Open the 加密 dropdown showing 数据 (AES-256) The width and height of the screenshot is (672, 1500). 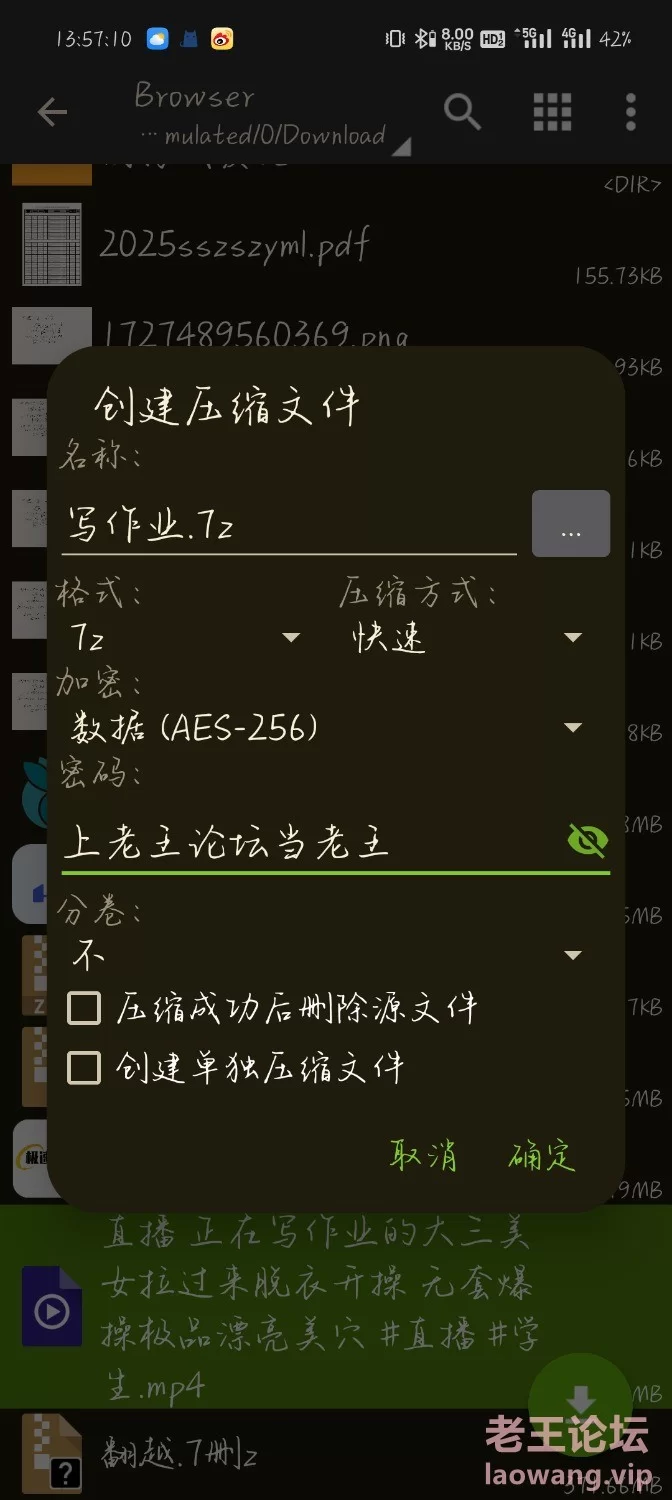pyautogui.click(x=326, y=728)
